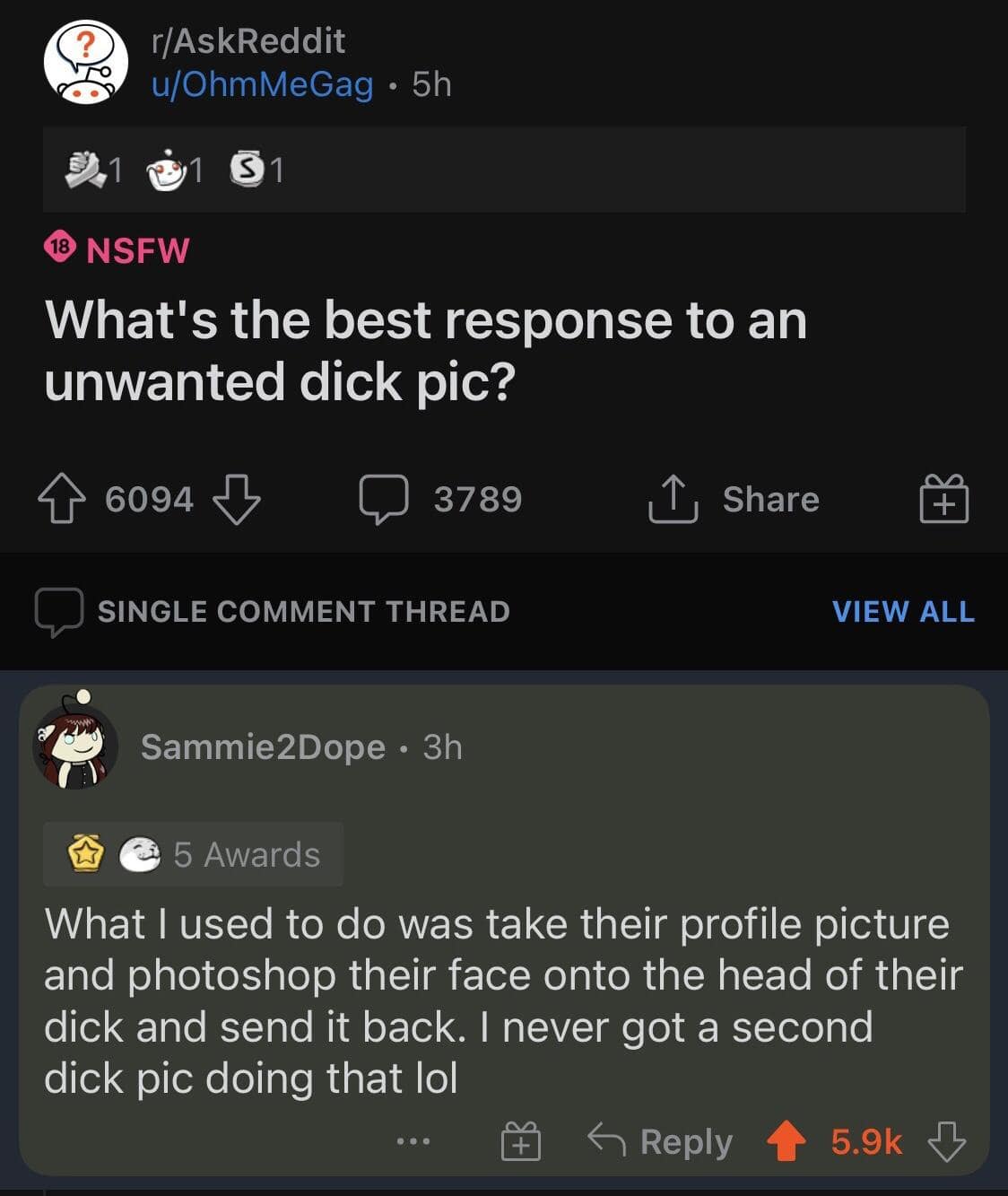Downvote Sammie2Dope's comment
The height and width of the screenshot is (1196, 1008).
(x=946, y=1141)
